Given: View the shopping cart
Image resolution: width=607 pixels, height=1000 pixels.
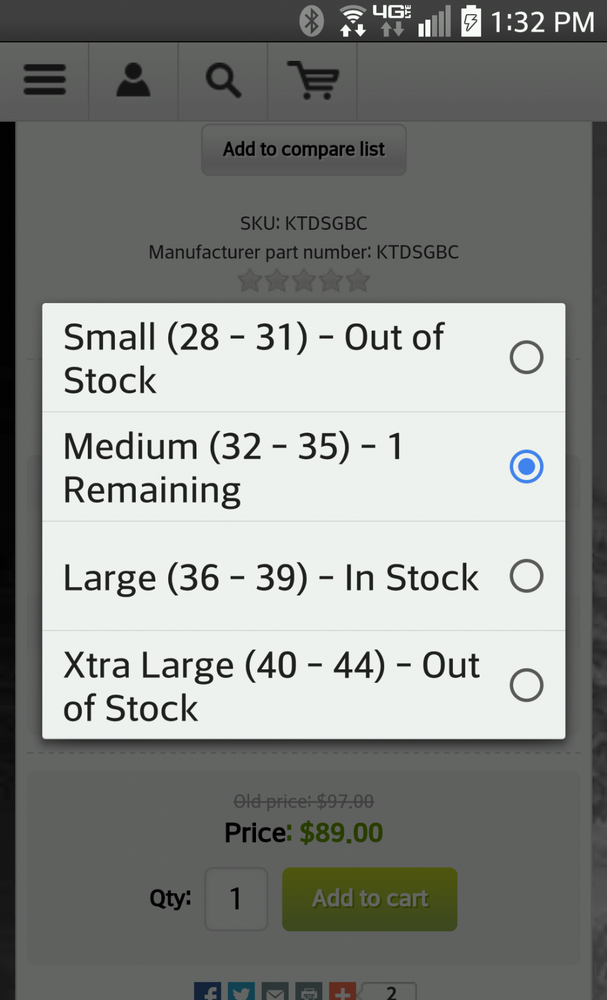Looking at the screenshot, I should (x=311, y=81).
